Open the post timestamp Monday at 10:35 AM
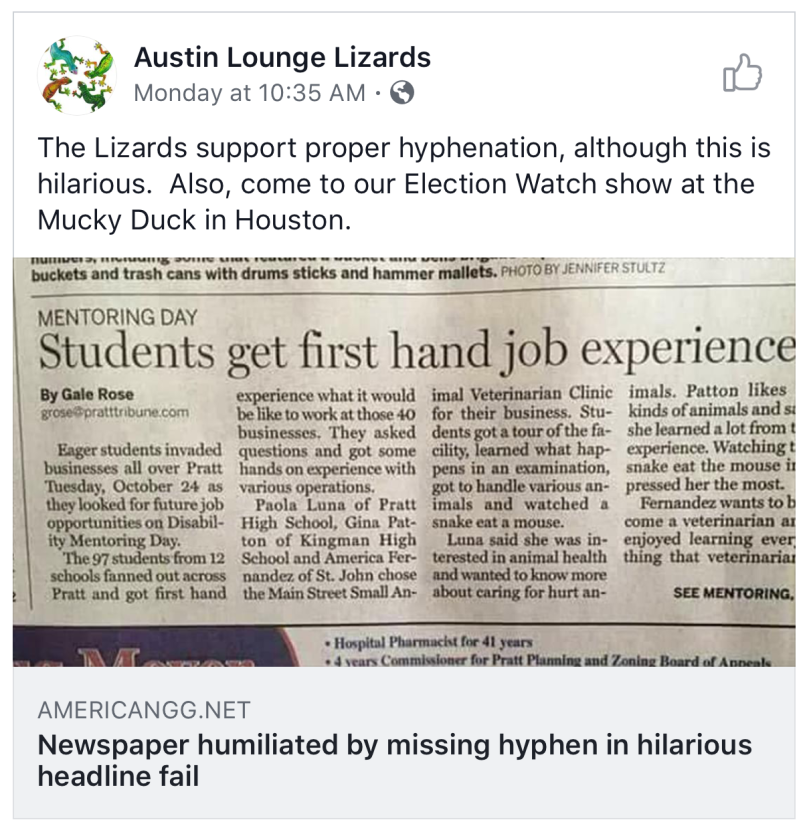The image size is (809, 830). [x=249, y=94]
